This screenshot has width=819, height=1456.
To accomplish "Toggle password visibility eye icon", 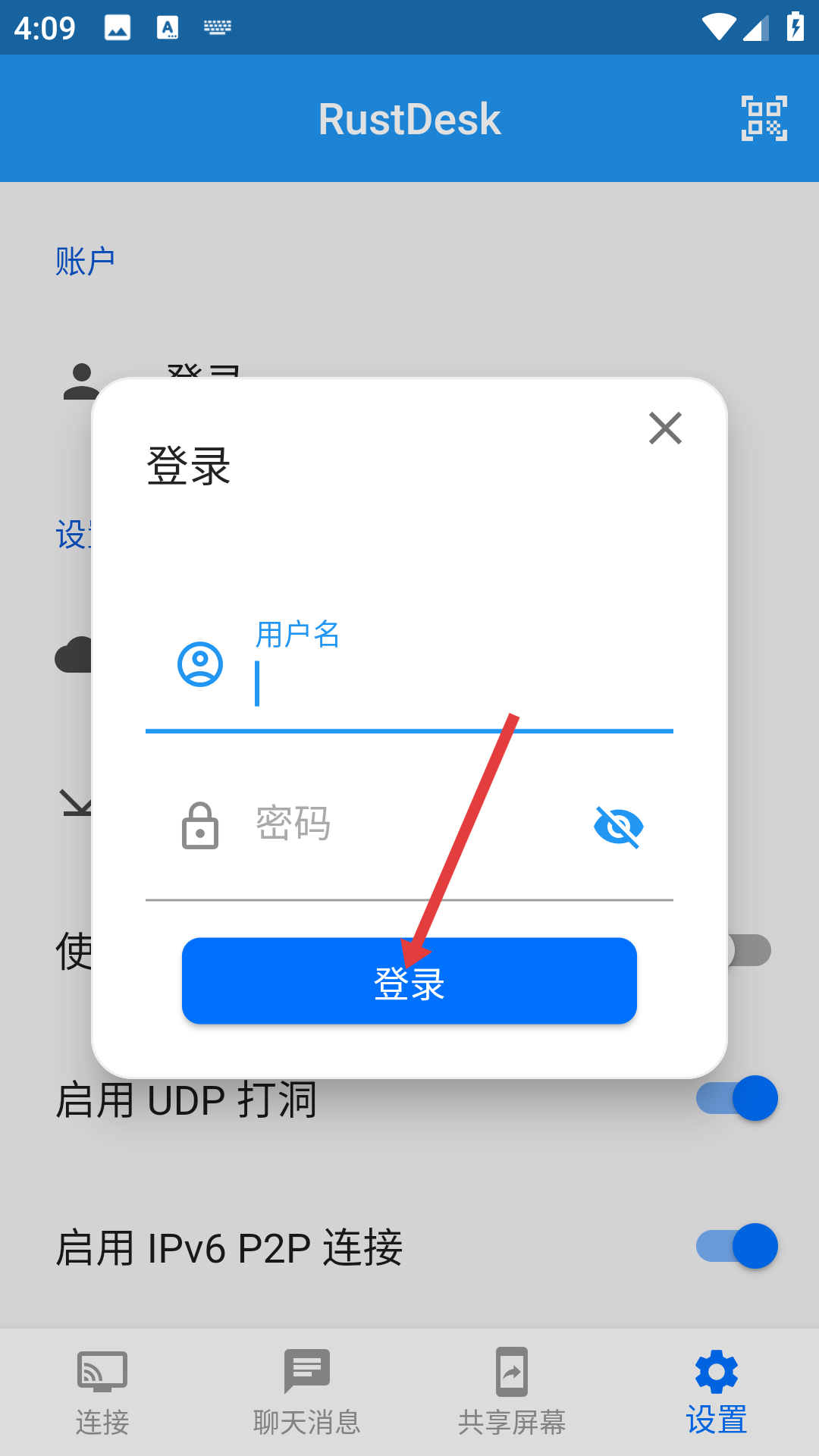I will point(619,827).
